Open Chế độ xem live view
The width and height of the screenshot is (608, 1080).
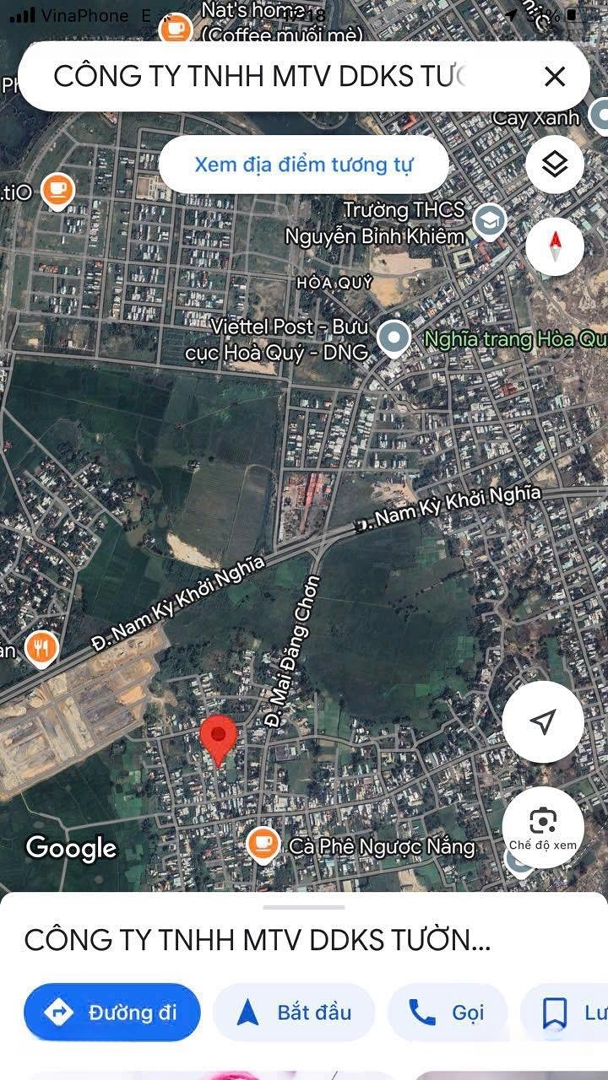click(x=543, y=828)
